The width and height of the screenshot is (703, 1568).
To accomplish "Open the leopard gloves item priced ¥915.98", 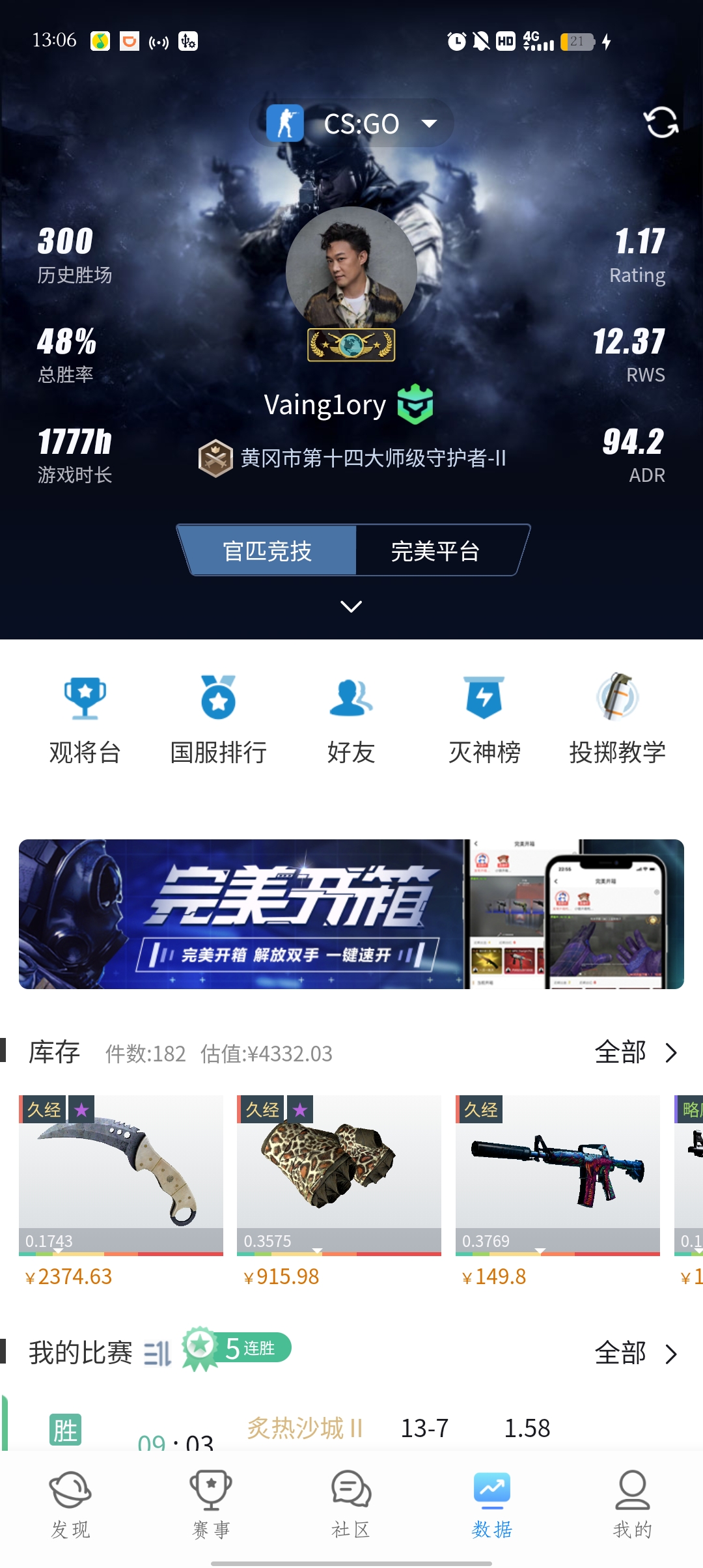I will 339,1175.
